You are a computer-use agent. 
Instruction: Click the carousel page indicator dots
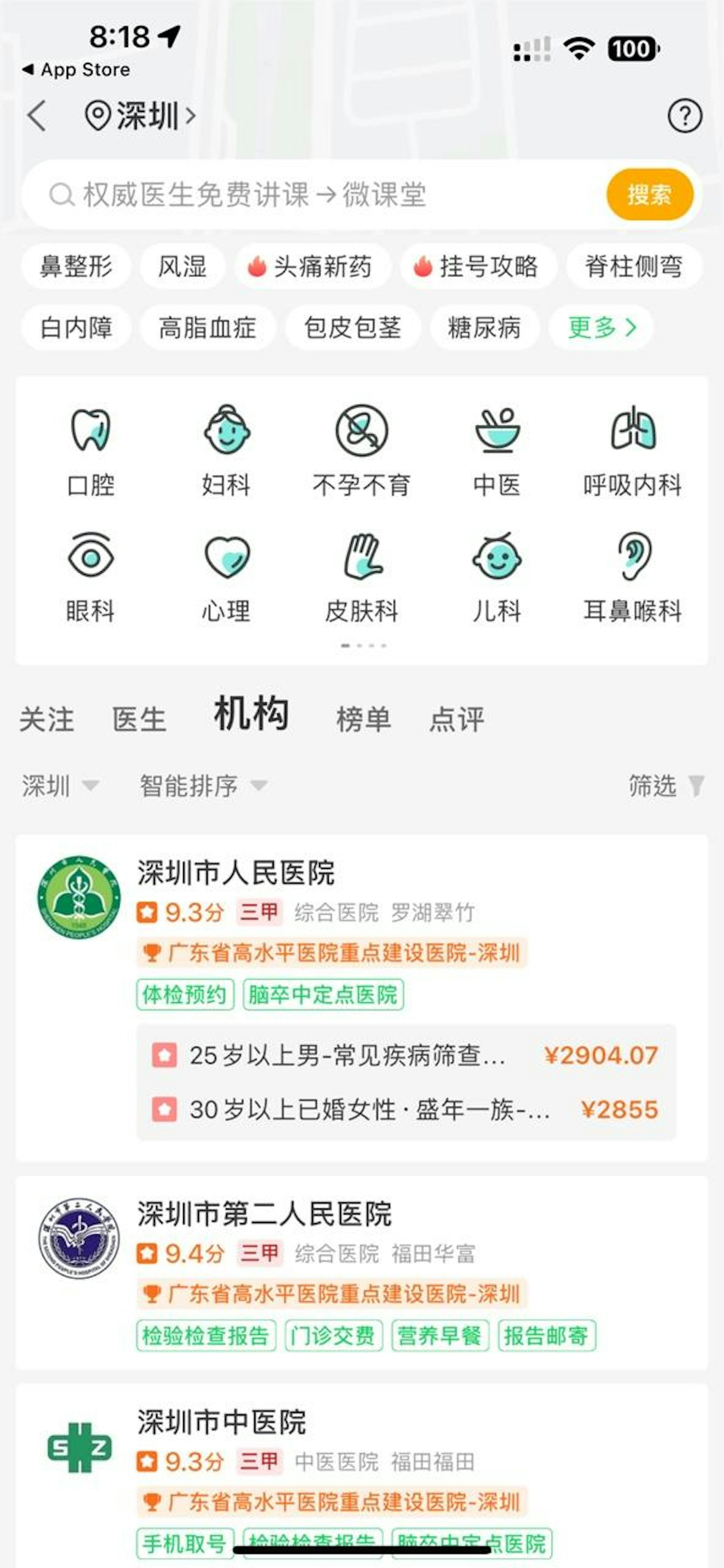362,647
